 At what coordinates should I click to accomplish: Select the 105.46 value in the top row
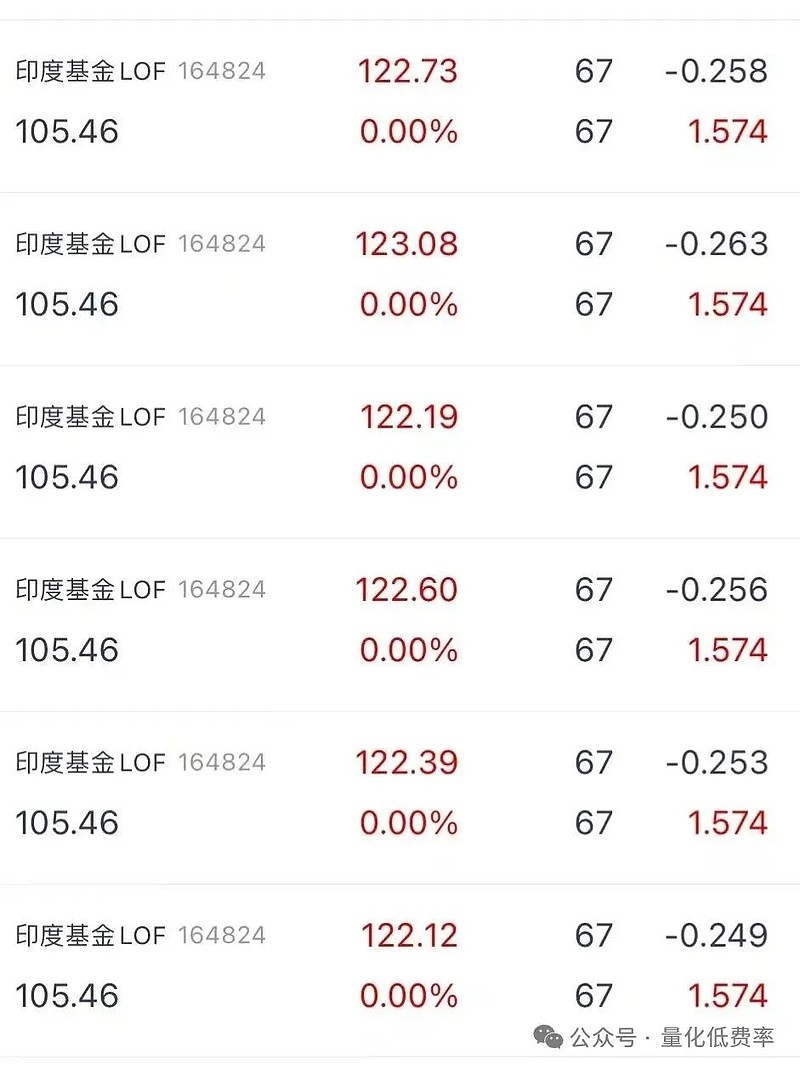(65, 131)
